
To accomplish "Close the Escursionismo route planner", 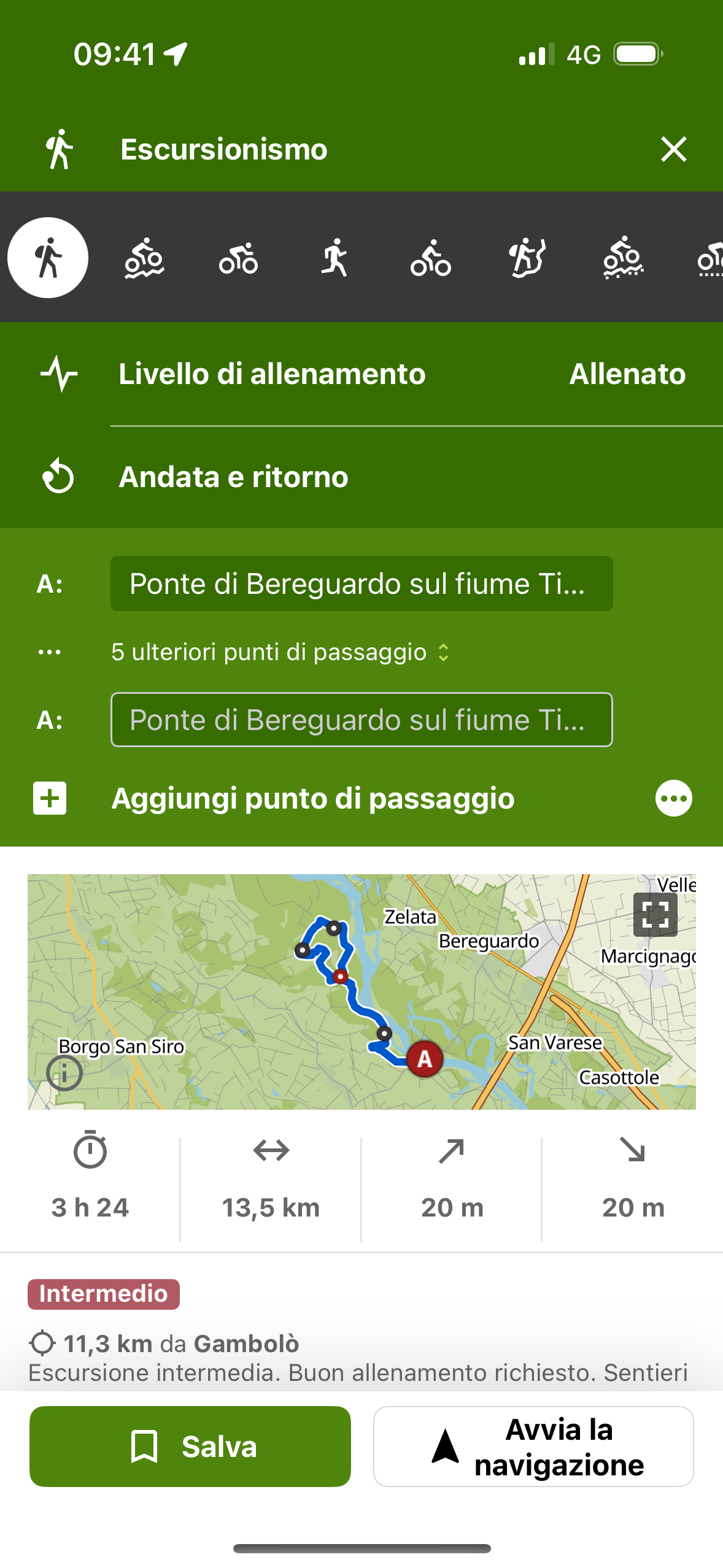I will [673, 149].
